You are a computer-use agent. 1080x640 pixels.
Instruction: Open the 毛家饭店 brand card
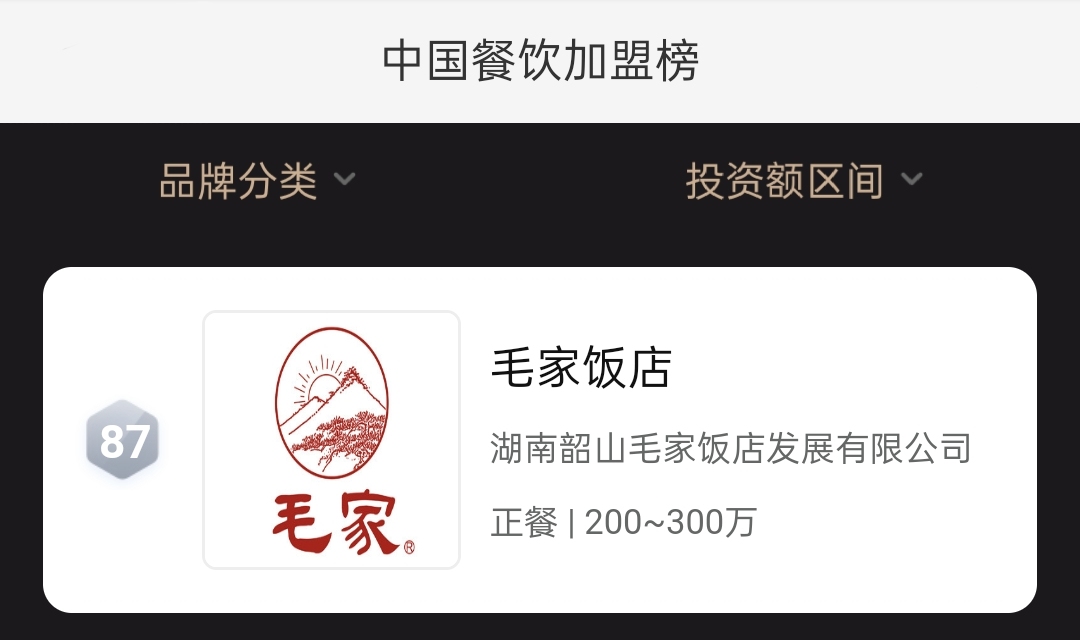[580, 368]
